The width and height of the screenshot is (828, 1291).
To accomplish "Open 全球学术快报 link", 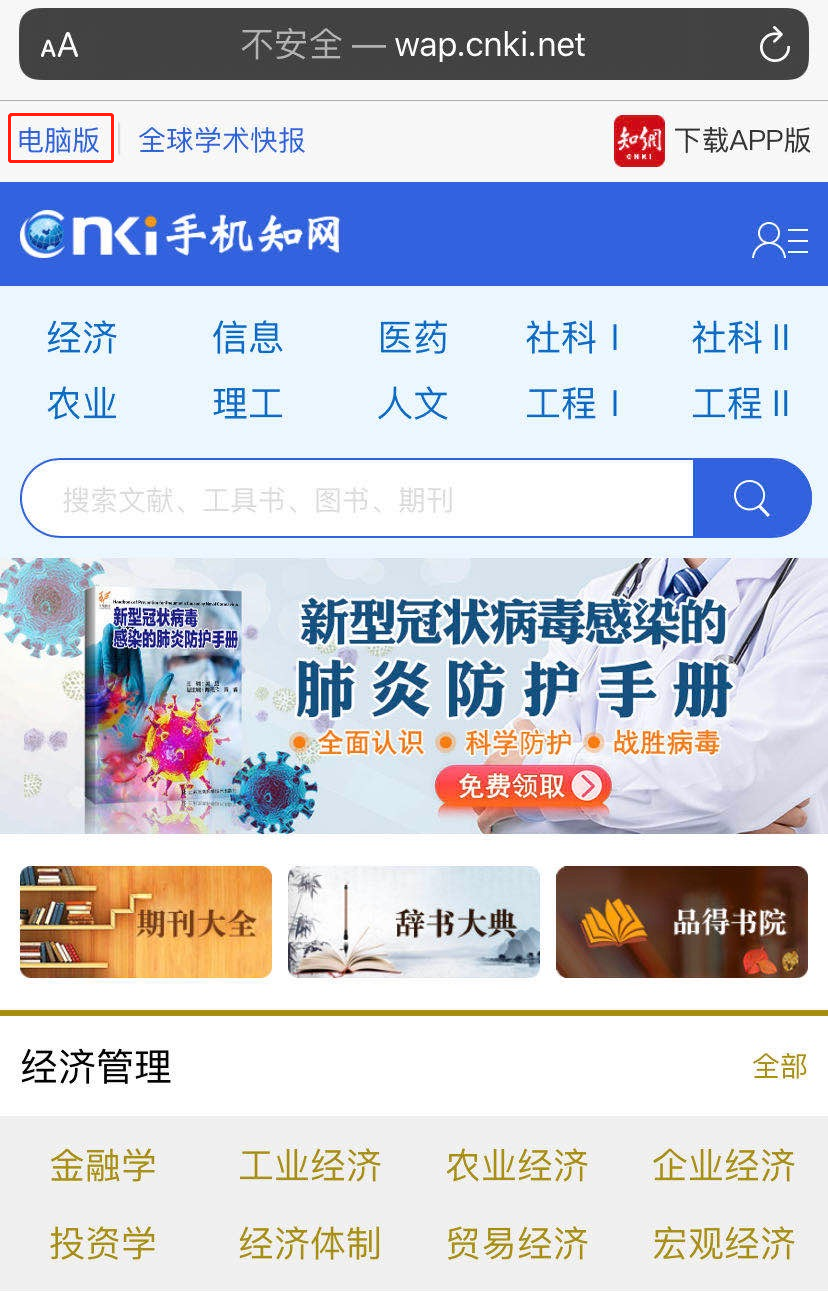I will click(x=222, y=140).
